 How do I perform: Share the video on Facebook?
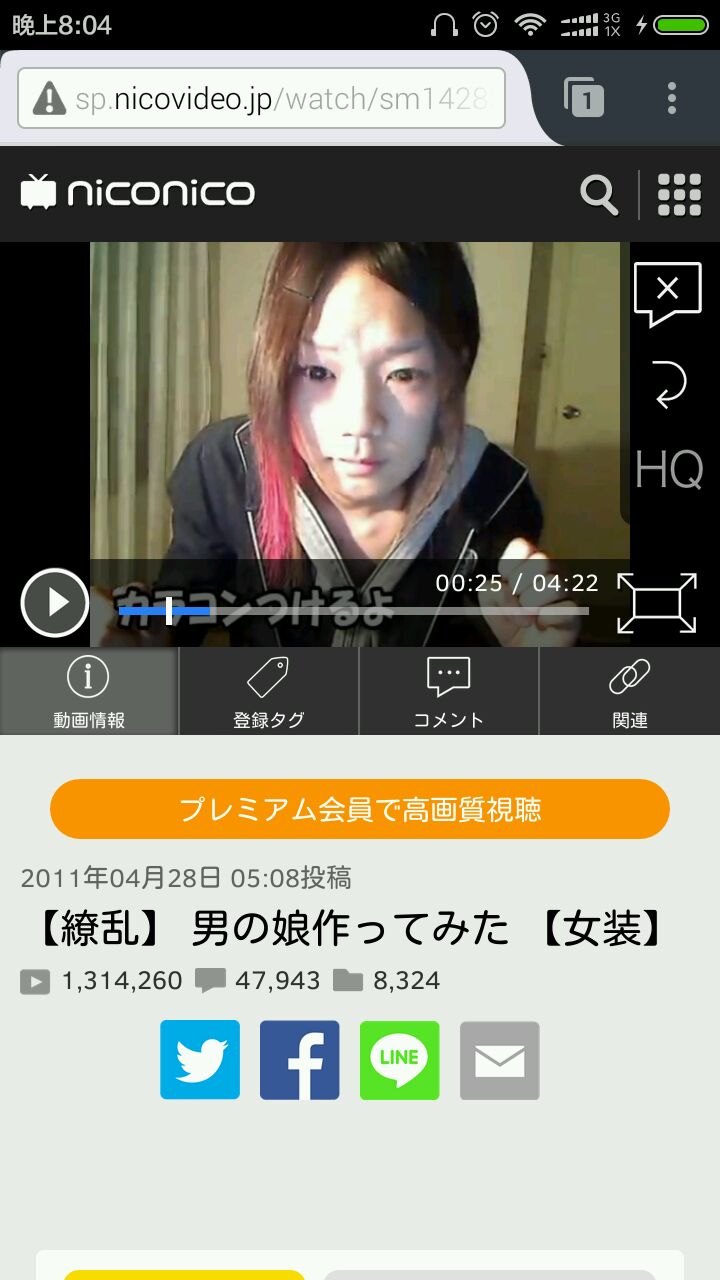300,1060
